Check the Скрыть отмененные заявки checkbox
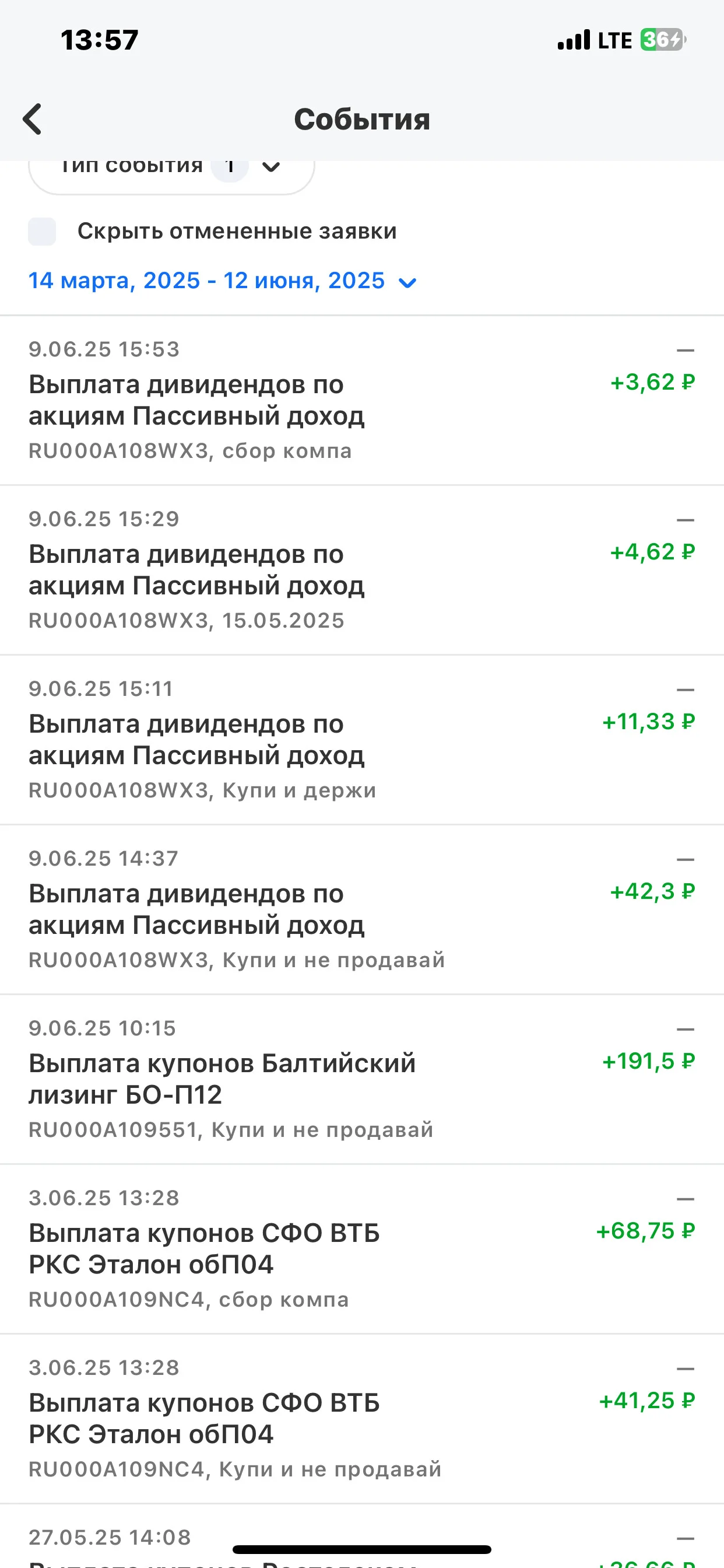 42,232
